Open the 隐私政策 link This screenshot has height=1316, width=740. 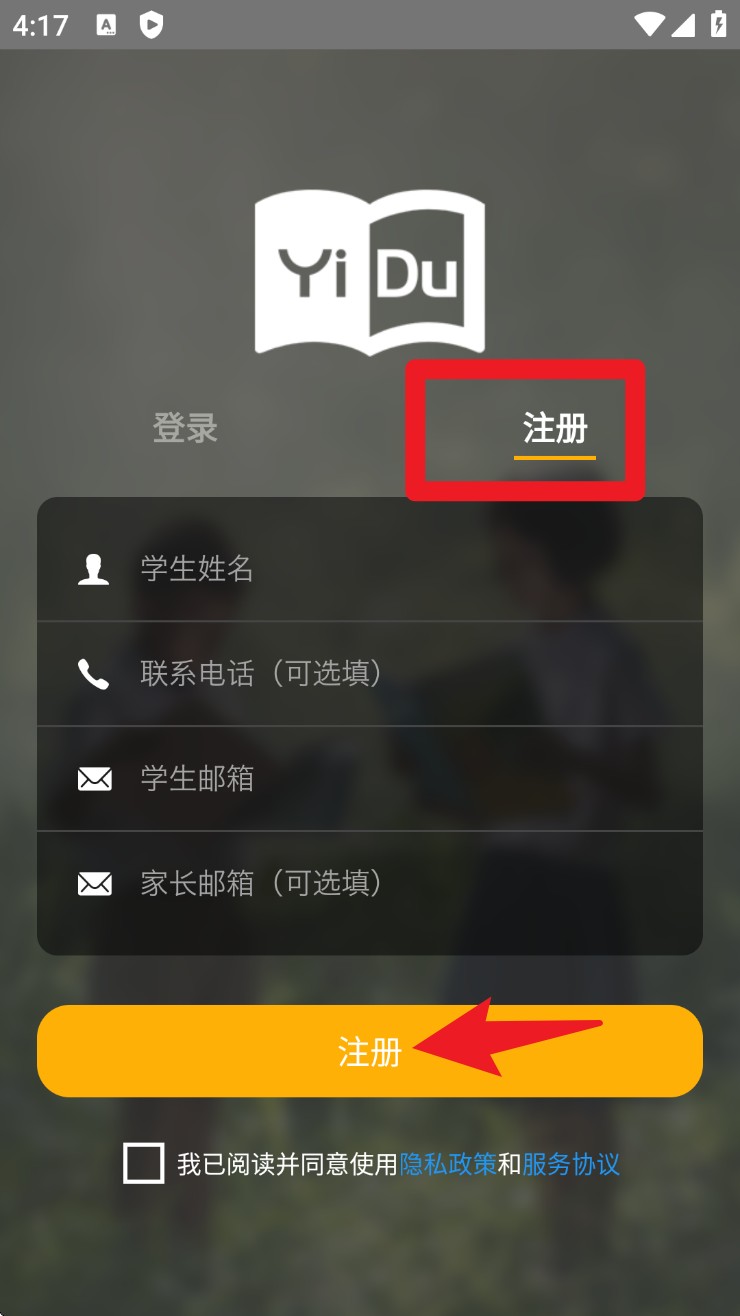click(x=448, y=1164)
